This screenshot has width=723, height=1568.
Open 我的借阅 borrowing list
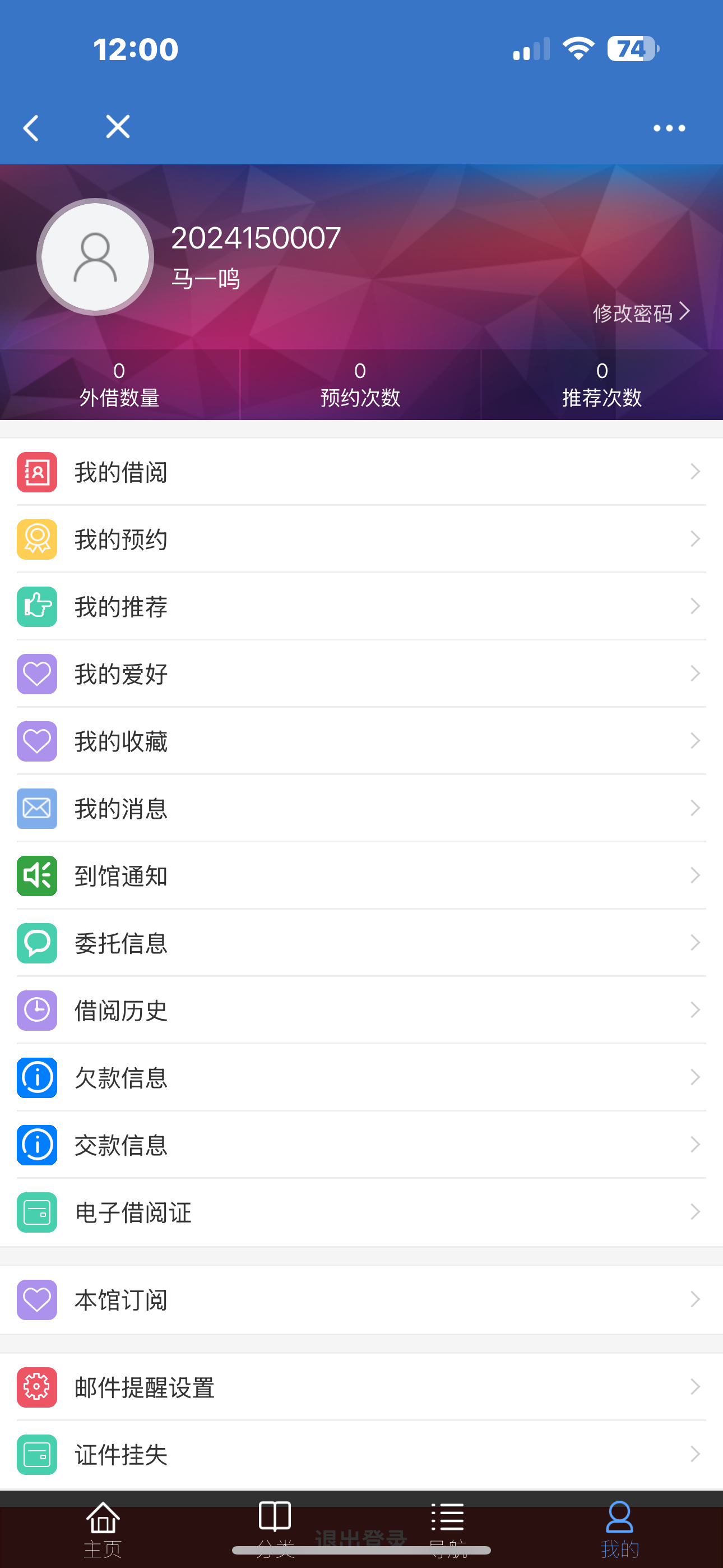[x=361, y=472]
